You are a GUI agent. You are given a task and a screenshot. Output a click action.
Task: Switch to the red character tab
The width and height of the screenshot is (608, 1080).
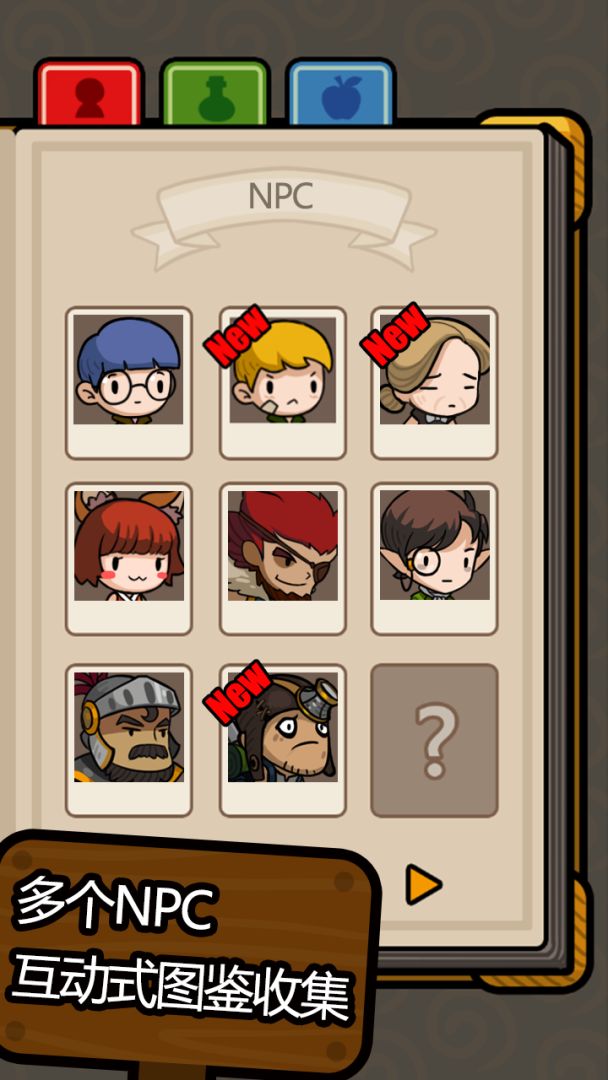pyautogui.click(x=89, y=93)
